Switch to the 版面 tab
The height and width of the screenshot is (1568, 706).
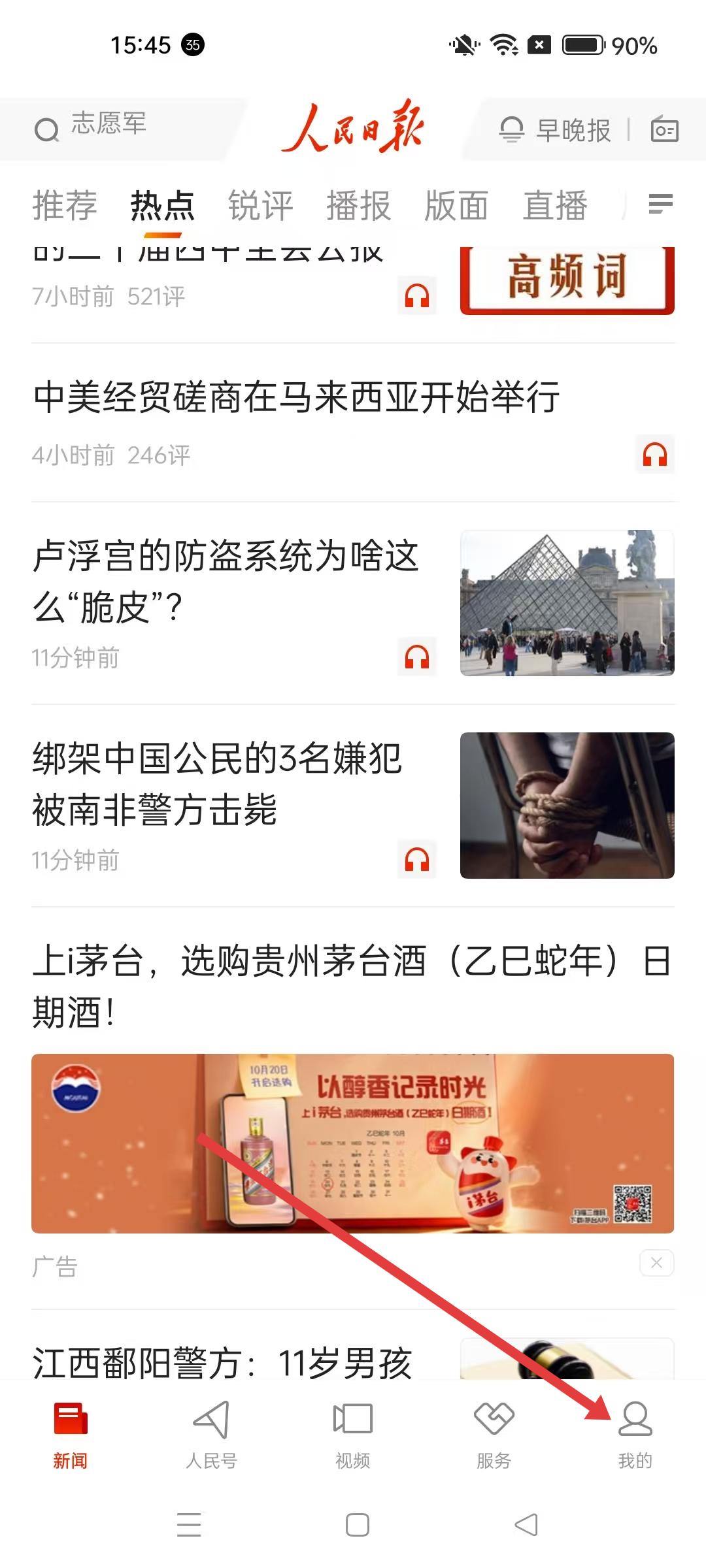pyautogui.click(x=456, y=206)
